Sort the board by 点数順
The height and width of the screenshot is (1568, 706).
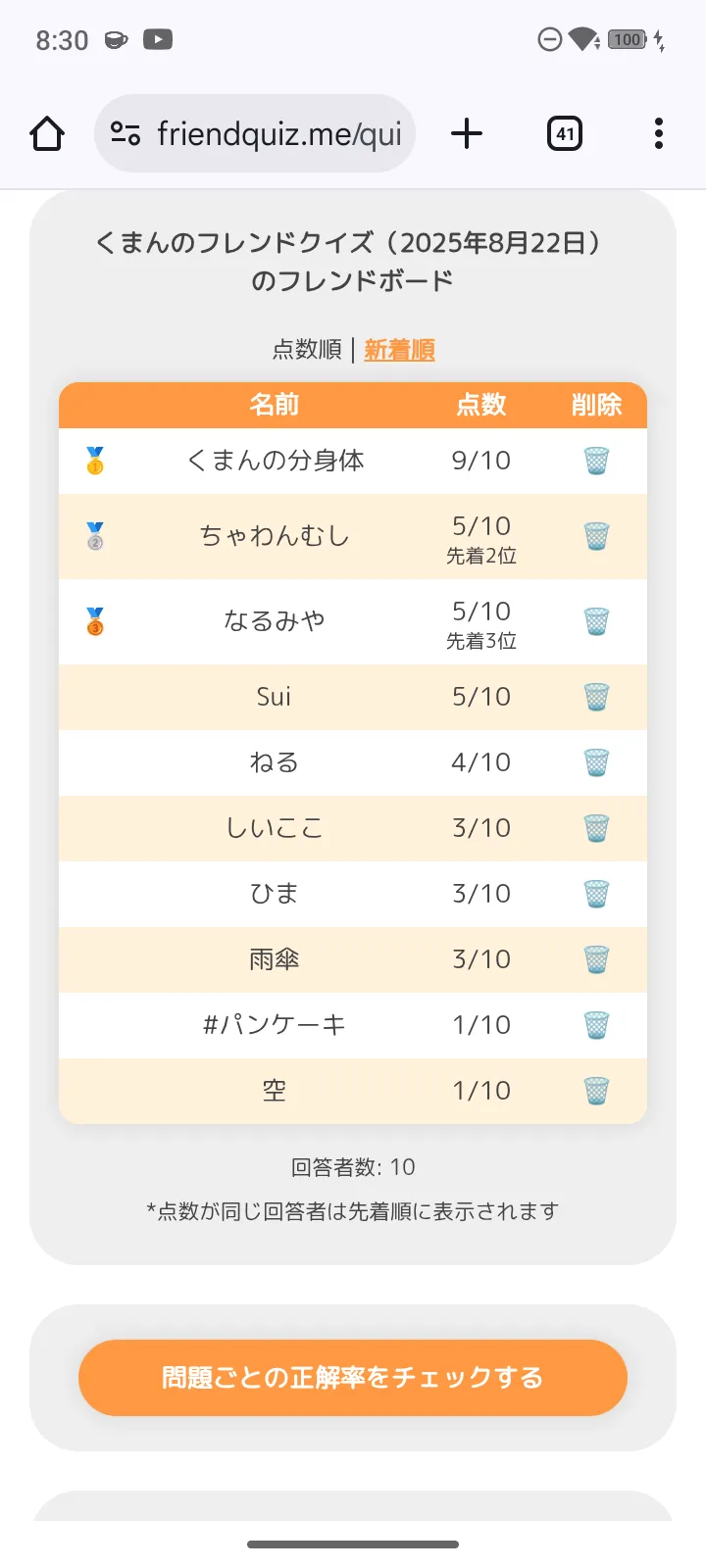coord(307,350)
